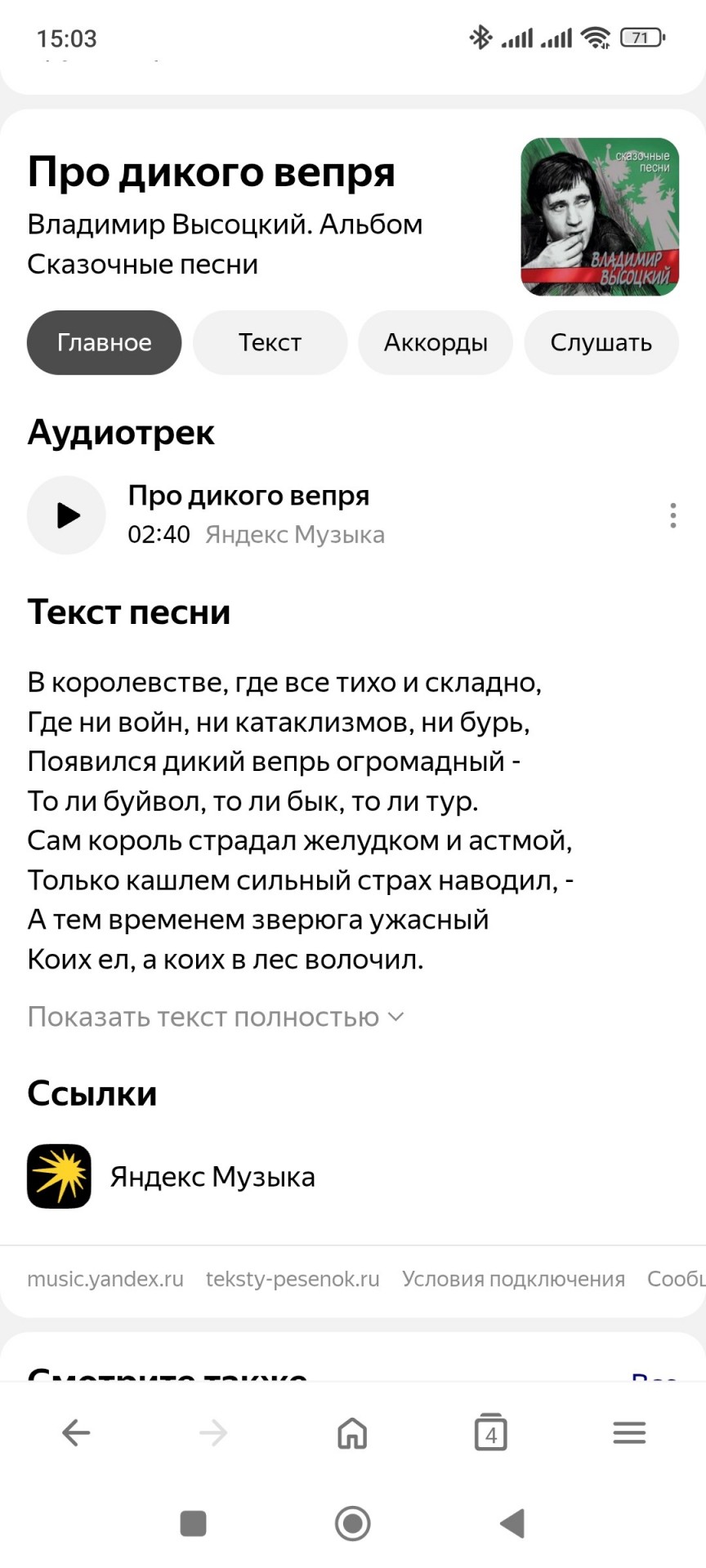Tap the system home button

[x=353, y=1523]
